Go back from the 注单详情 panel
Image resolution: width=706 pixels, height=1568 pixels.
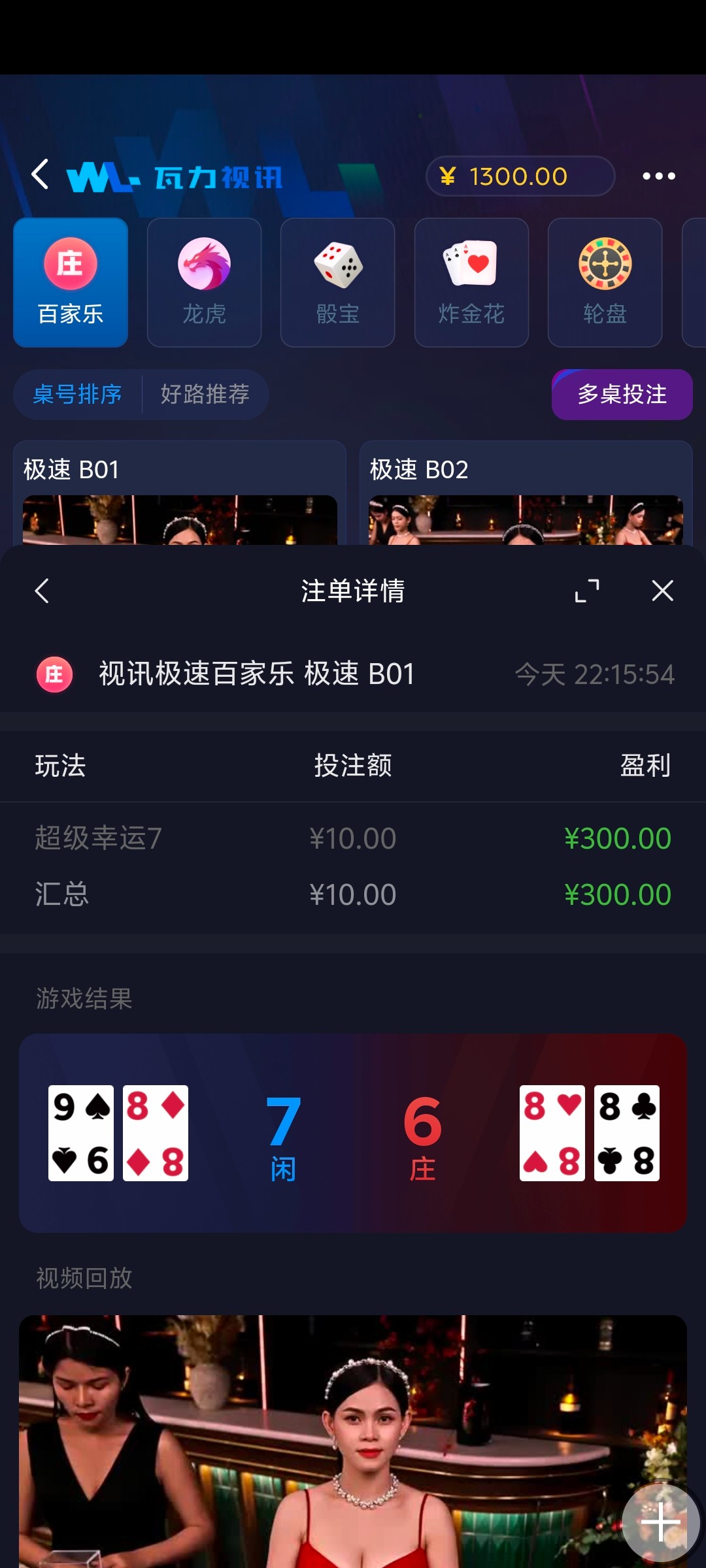click(42, 591)
